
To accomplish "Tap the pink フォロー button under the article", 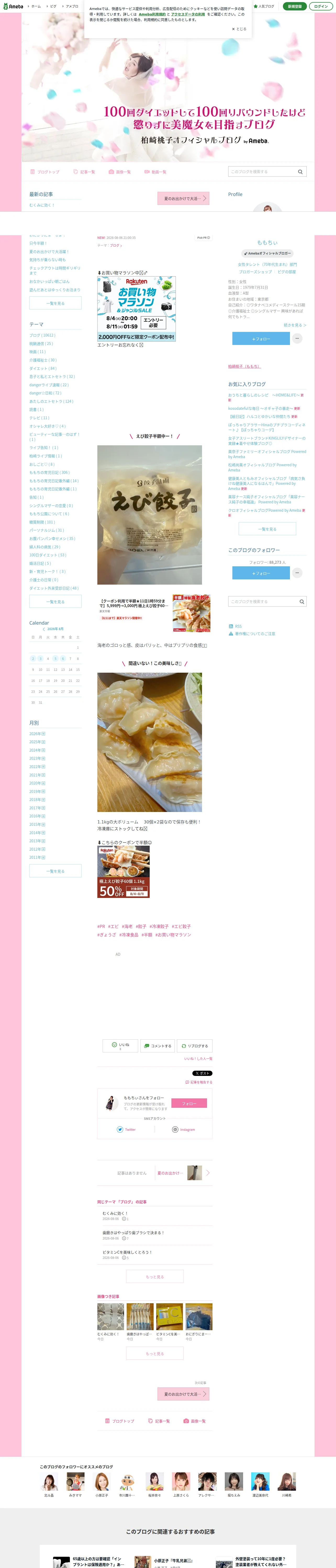I will coord(189,1103).
